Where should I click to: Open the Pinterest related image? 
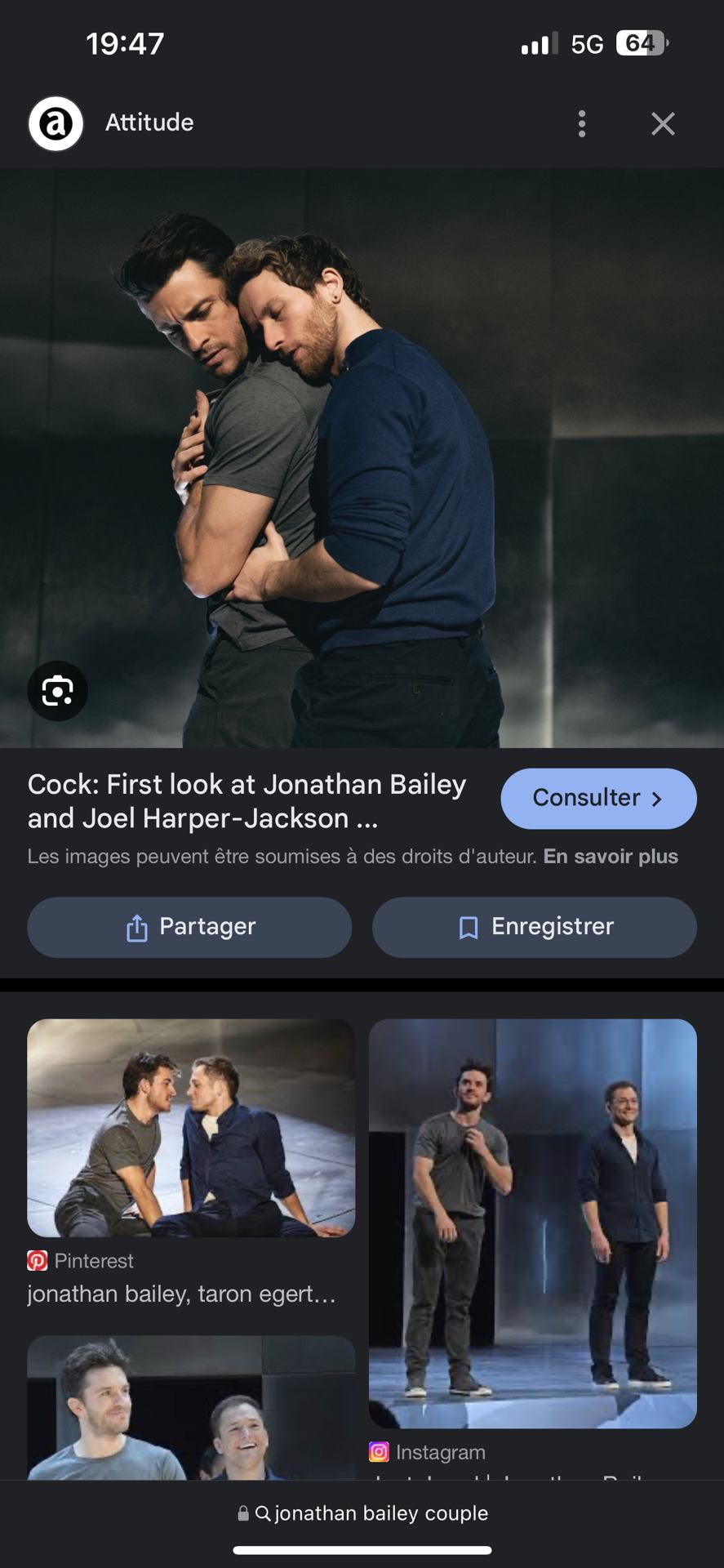[x=191, y=1127]
